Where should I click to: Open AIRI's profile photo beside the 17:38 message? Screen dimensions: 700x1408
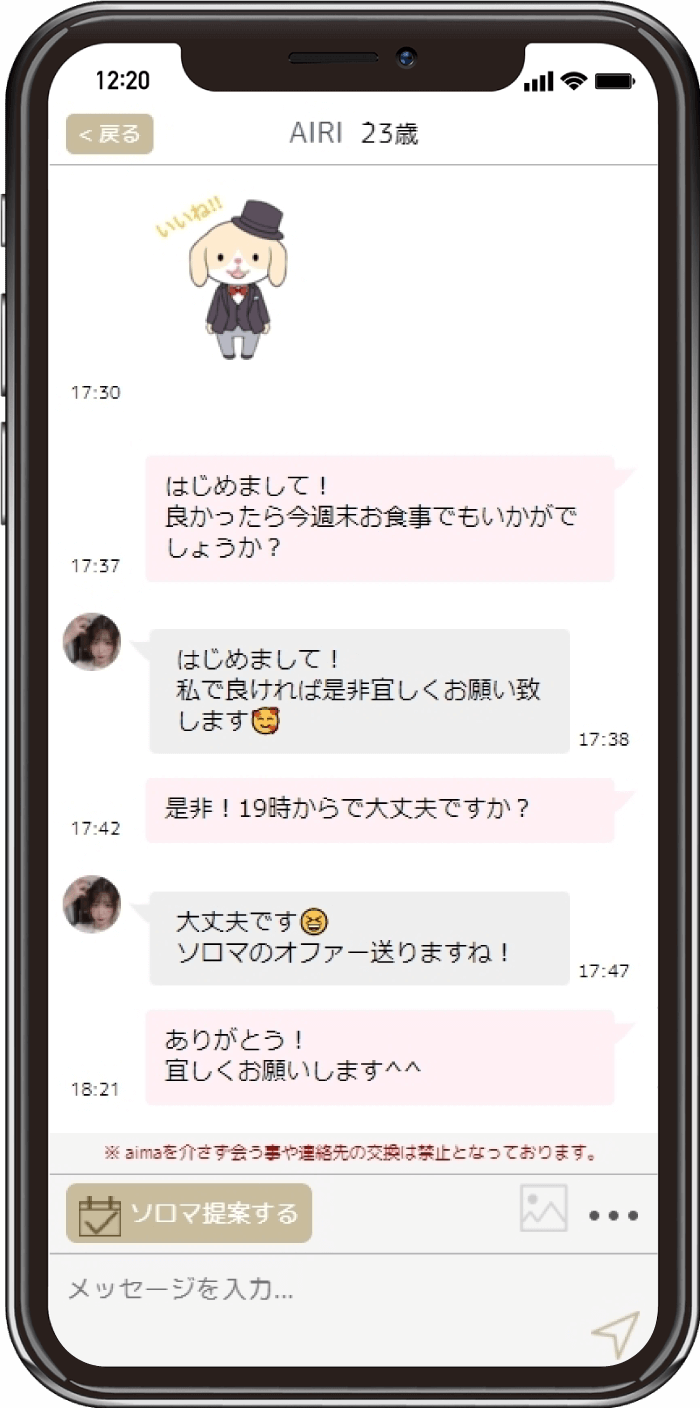(x=92, y=642)
